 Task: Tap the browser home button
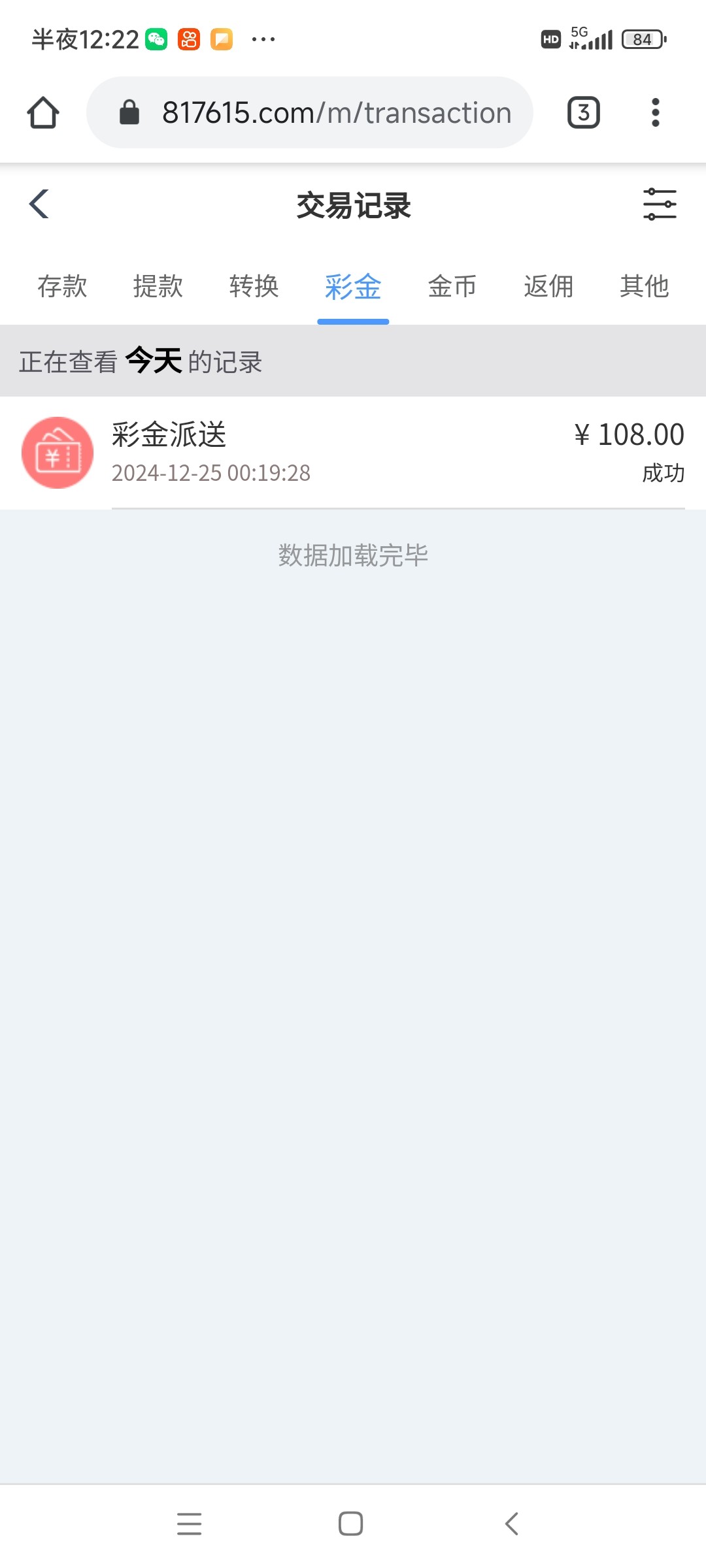(43, 112)
